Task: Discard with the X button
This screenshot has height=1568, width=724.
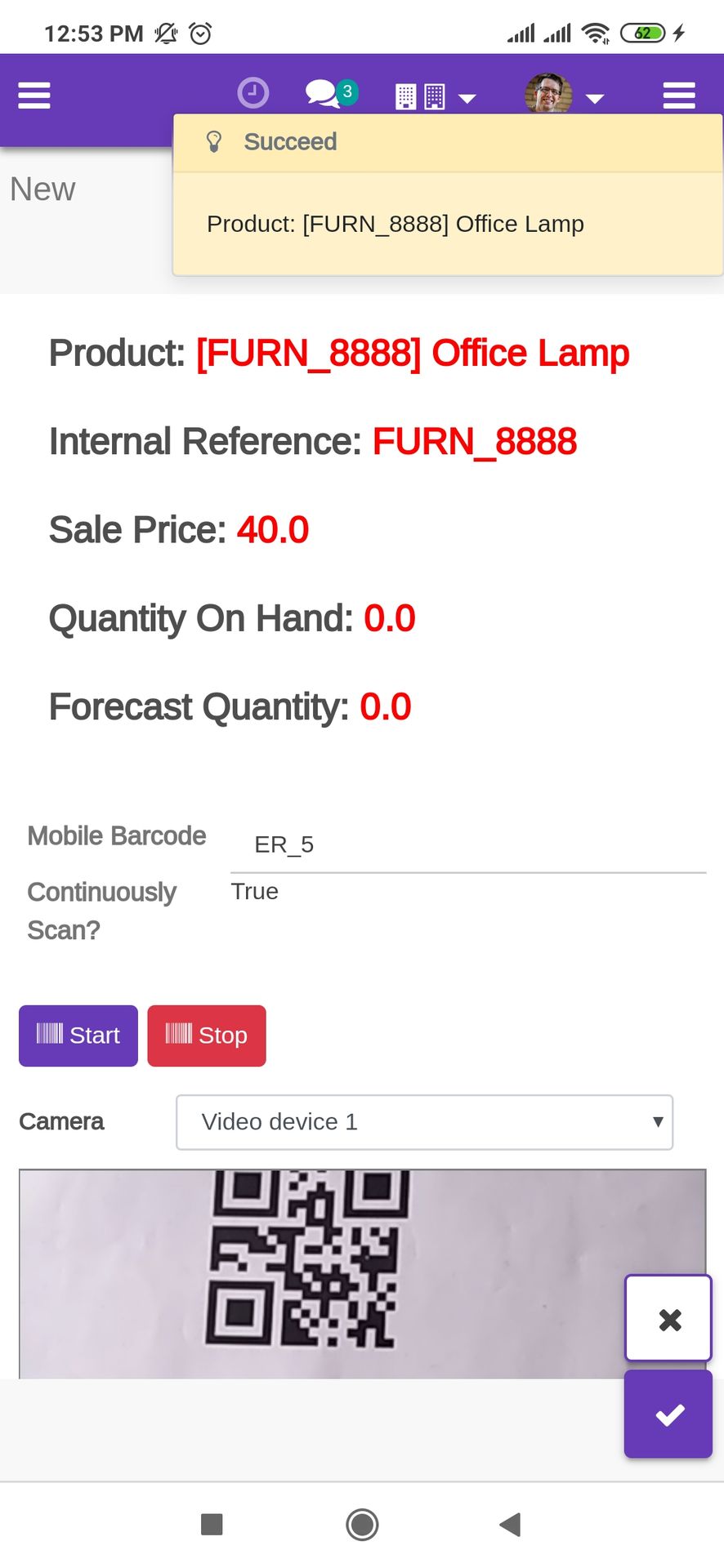Action: pyautogui.click(x=669, y=1319)
